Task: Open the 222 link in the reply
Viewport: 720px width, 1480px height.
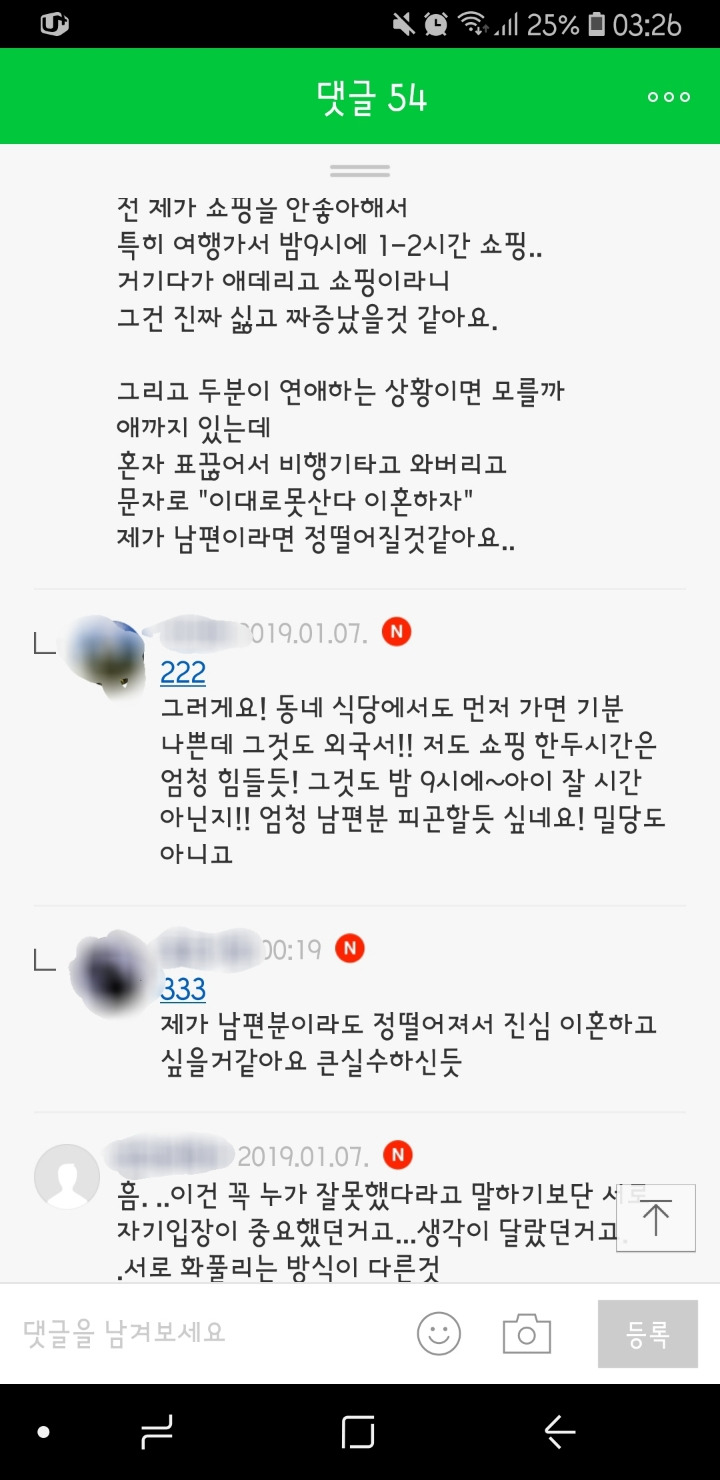Action: click(183, 672)
